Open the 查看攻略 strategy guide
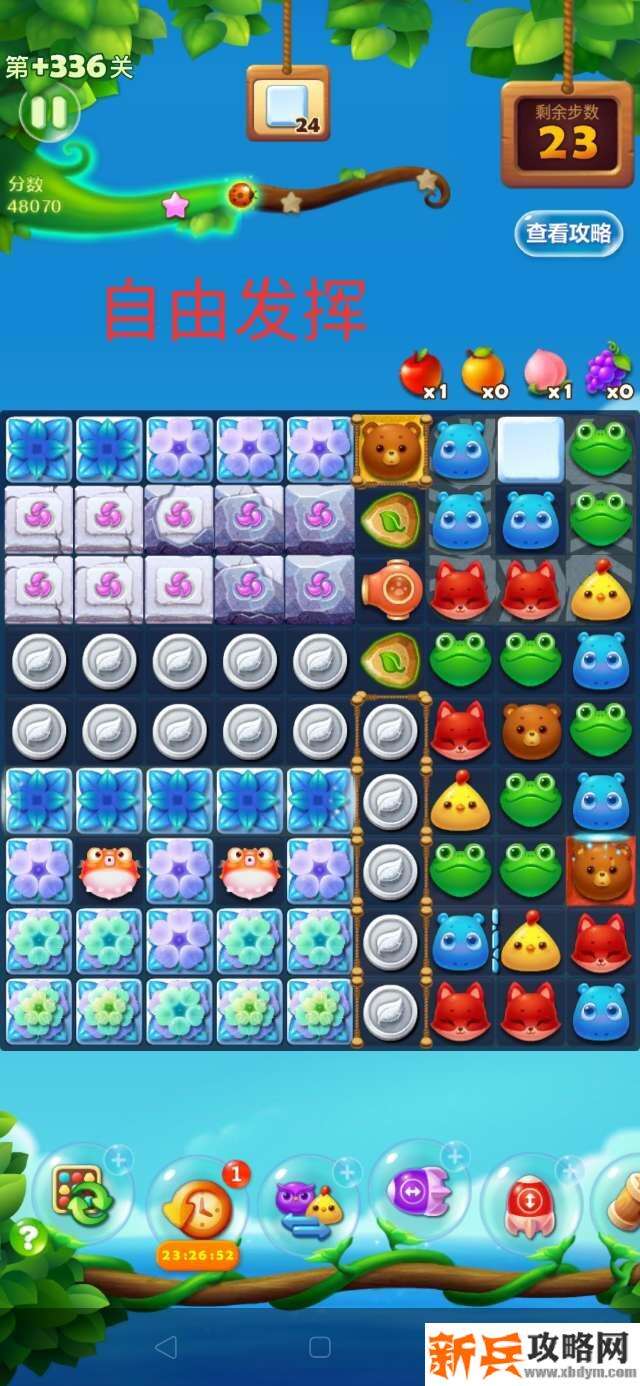Viewport: 640px width, 1386px height. [568, 234]
